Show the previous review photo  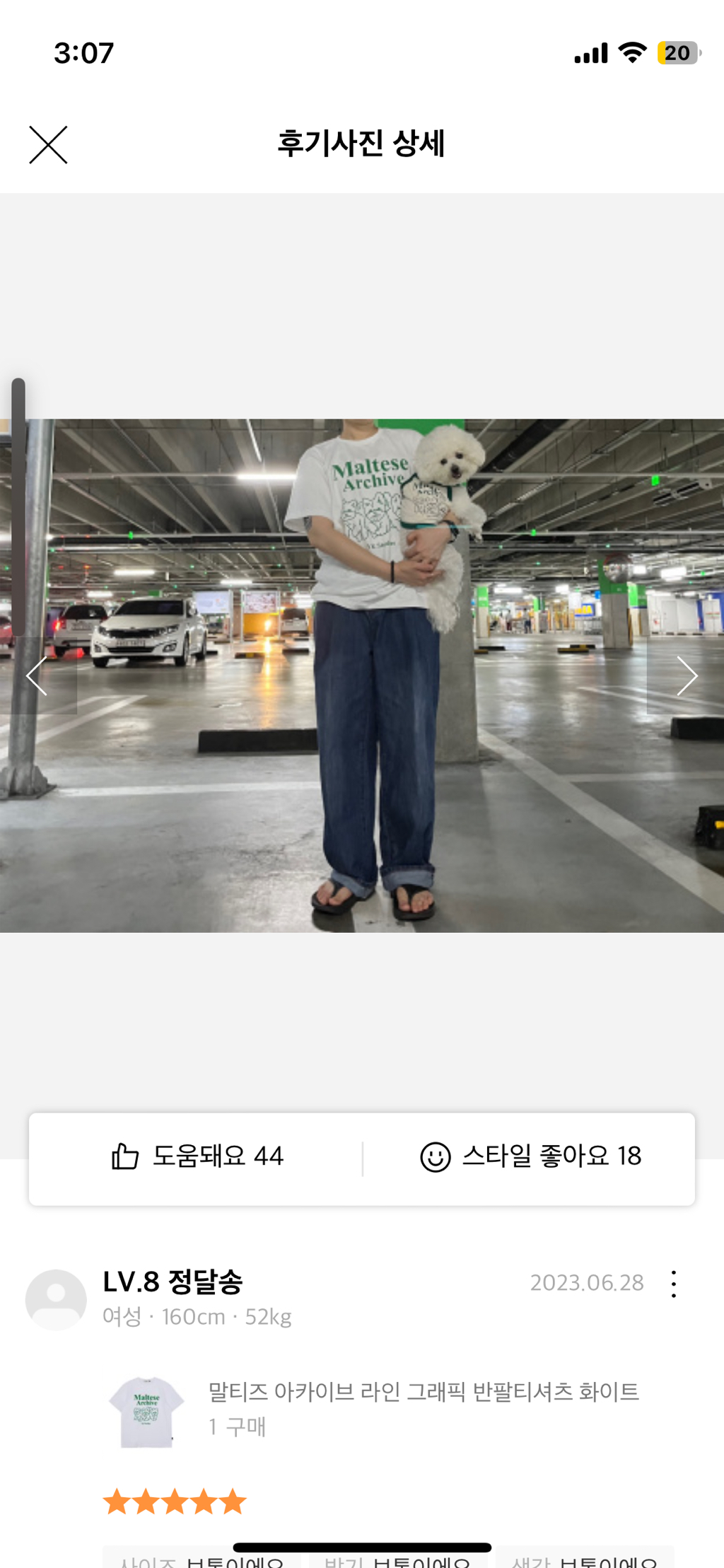click(x=37, y=676)
